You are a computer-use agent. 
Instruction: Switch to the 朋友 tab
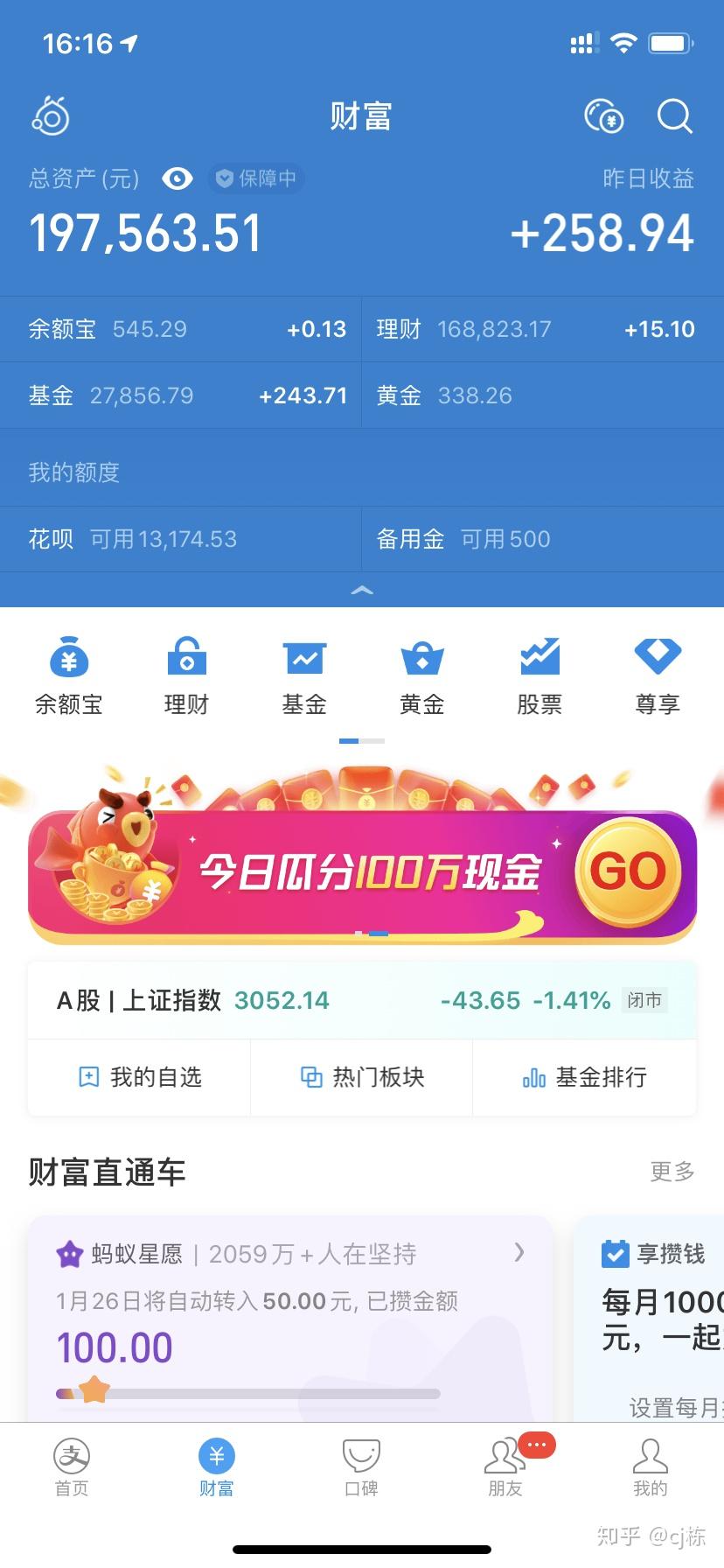(x=505, y=1465)
